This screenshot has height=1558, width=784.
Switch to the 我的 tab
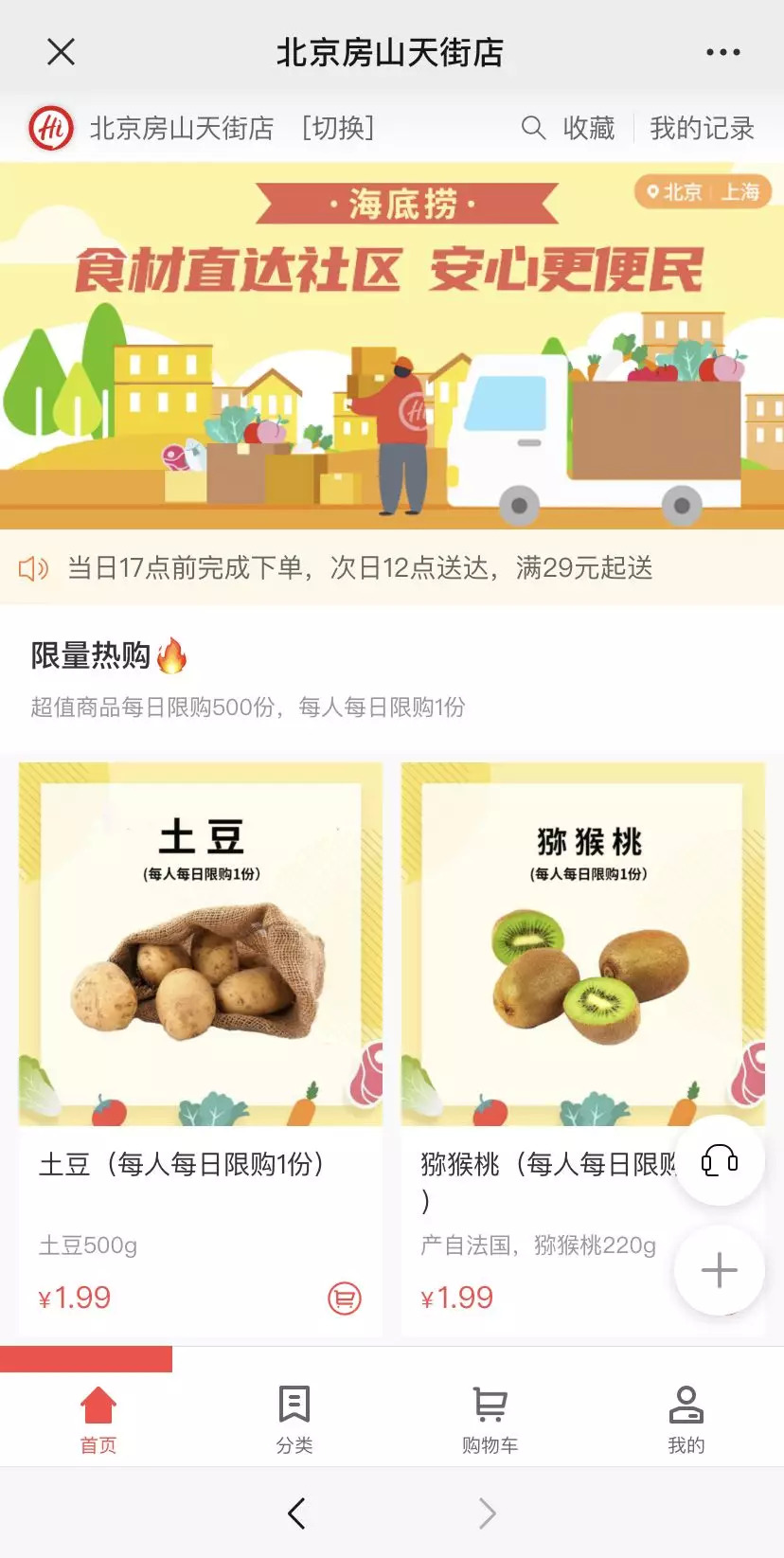686,1418
